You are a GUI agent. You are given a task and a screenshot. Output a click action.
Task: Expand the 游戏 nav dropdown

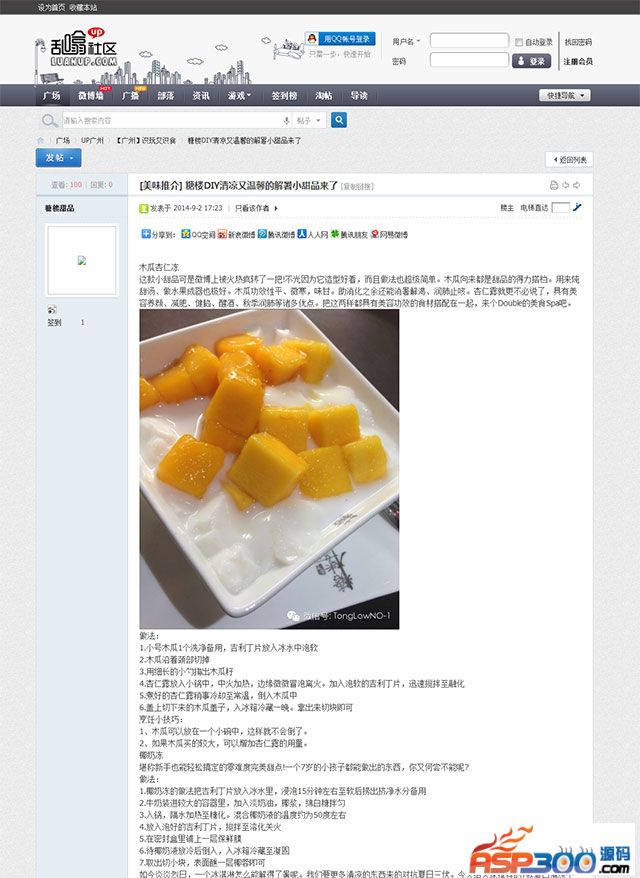238,96
